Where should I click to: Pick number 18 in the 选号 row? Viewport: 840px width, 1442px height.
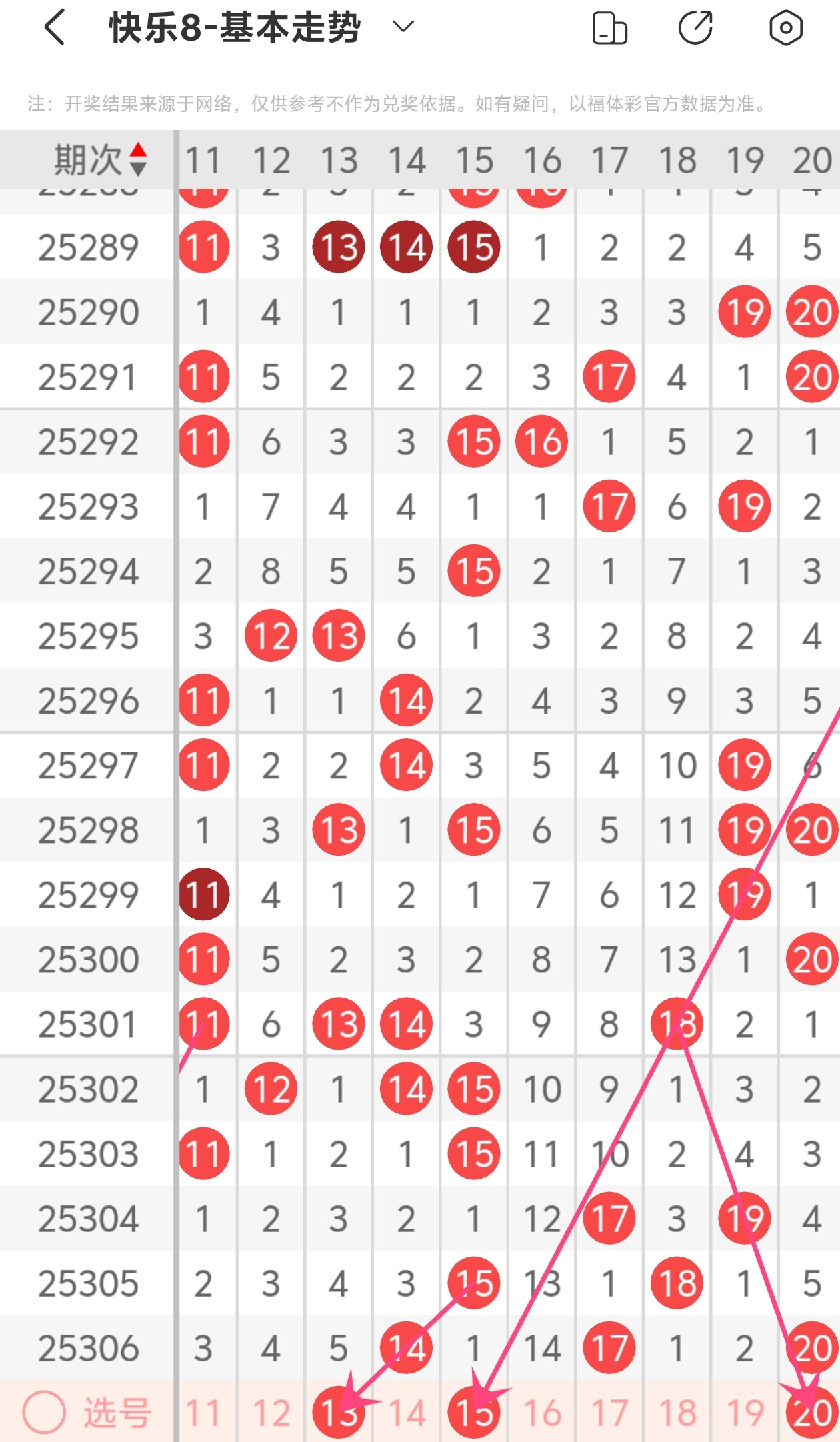(x=677, y=1413)
